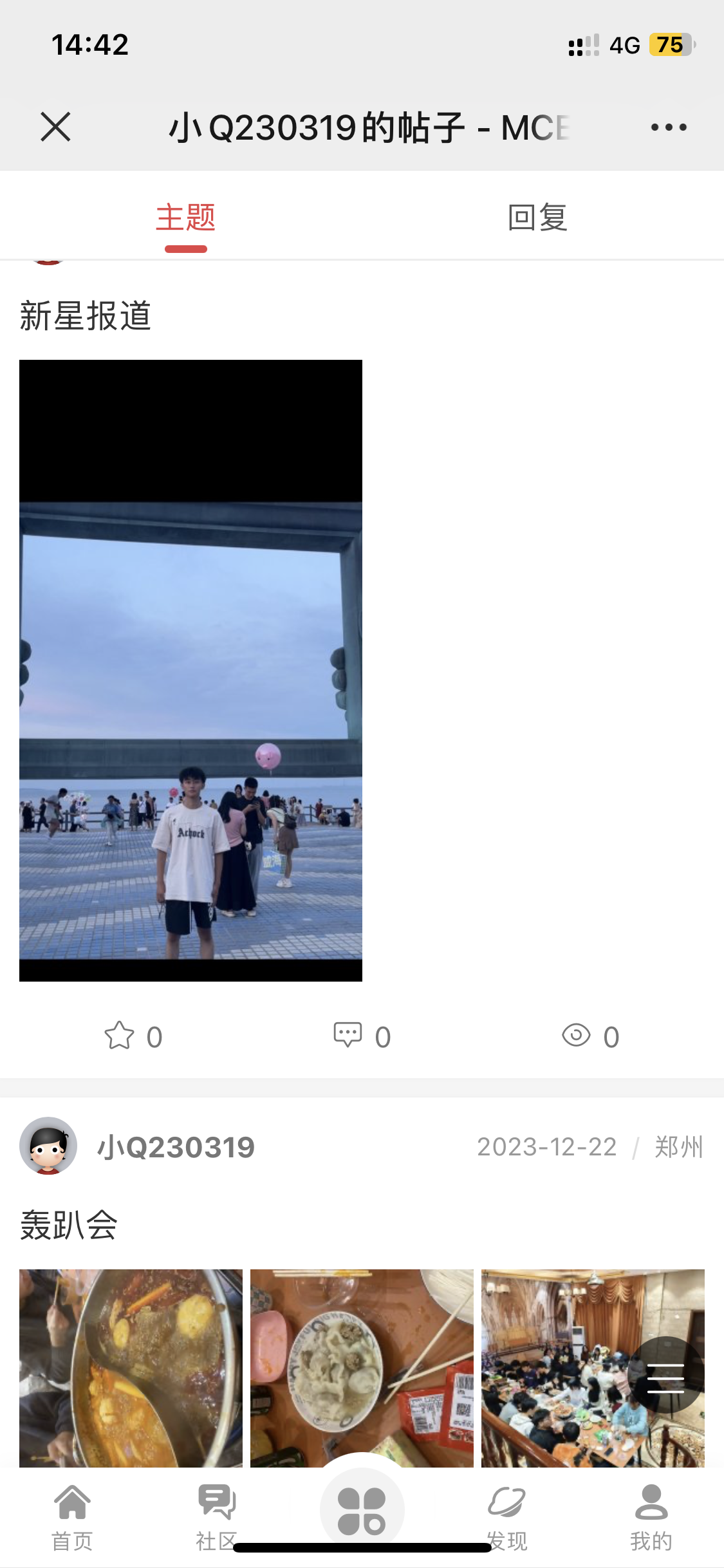Screen dimensions: 724x1568
Task: Select the 主题 tab
Action: pyautogui.click(x=185, y=218)
